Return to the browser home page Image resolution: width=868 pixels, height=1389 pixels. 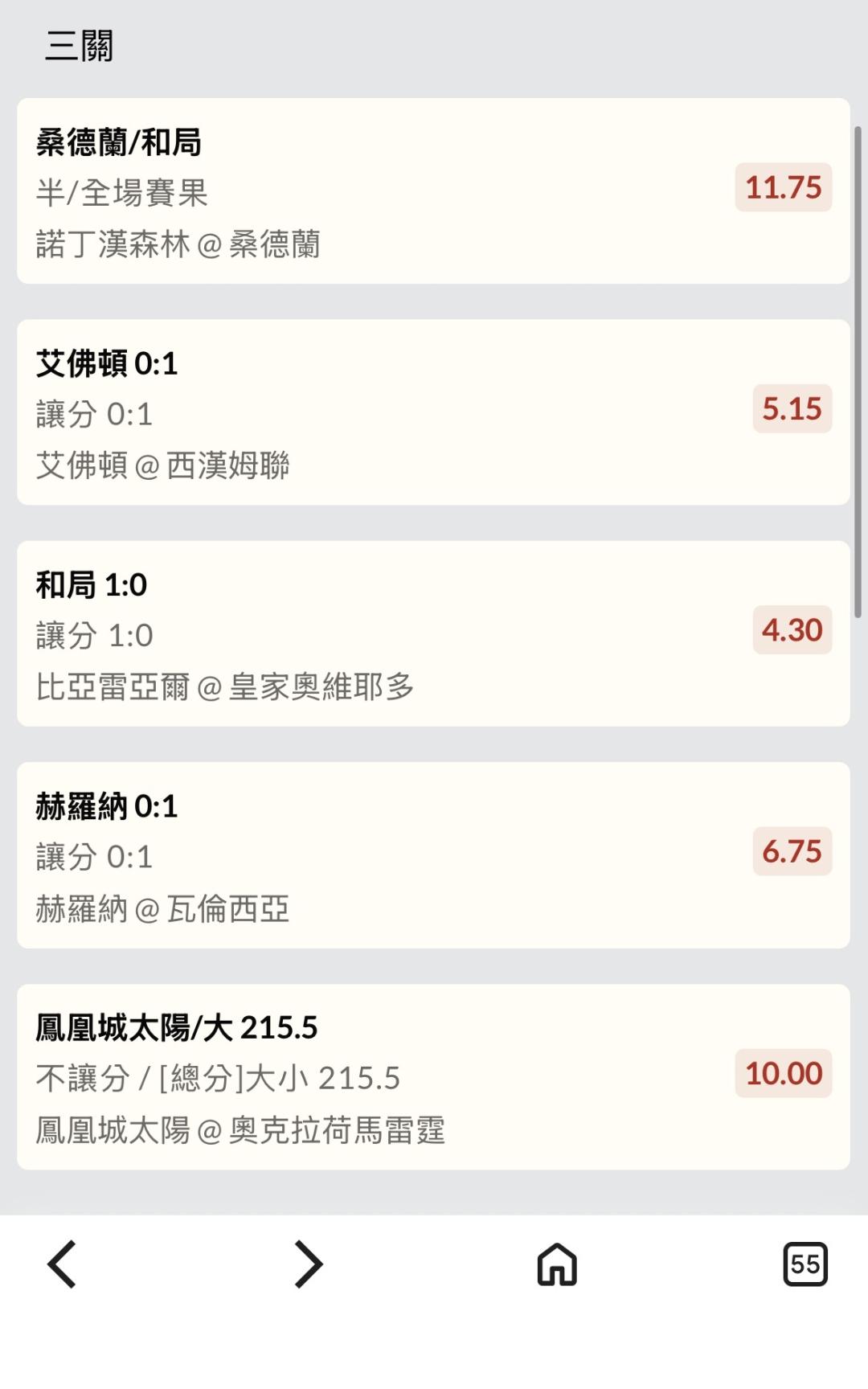click(557, 1264)
